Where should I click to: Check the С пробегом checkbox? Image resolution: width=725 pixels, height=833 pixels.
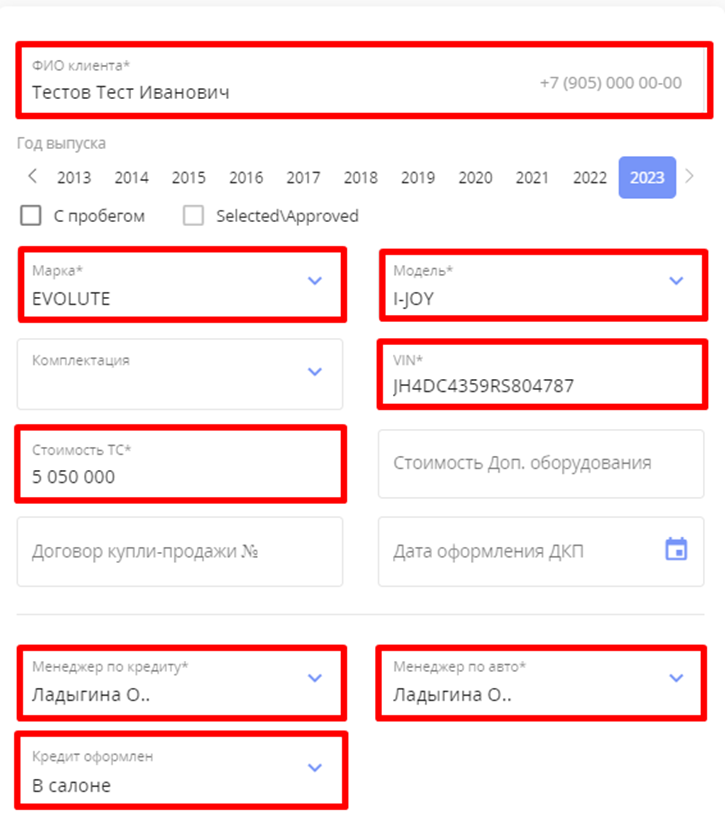pyautogui.click(x=31, y=215)
